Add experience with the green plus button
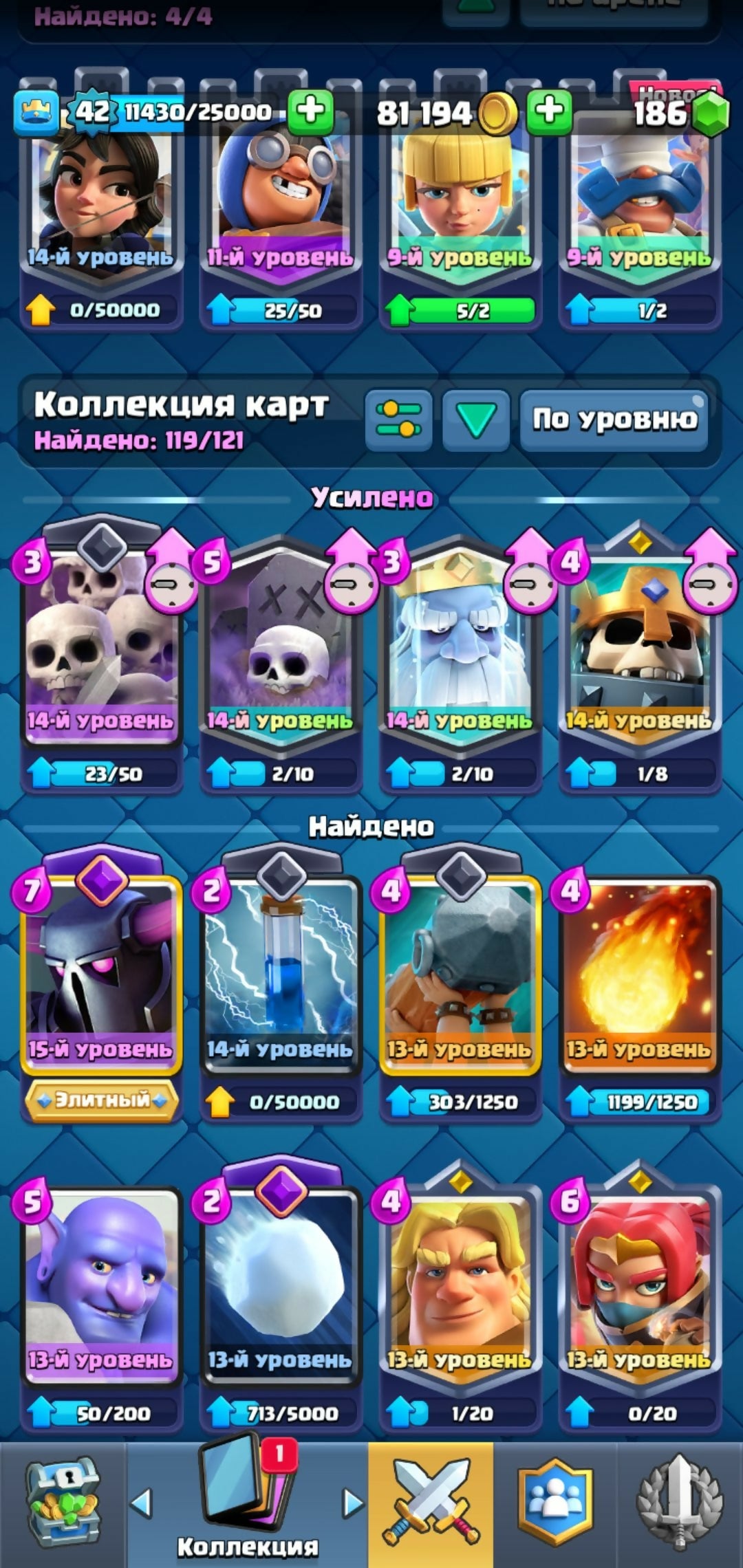The image size is (743, 1568). 310,111
